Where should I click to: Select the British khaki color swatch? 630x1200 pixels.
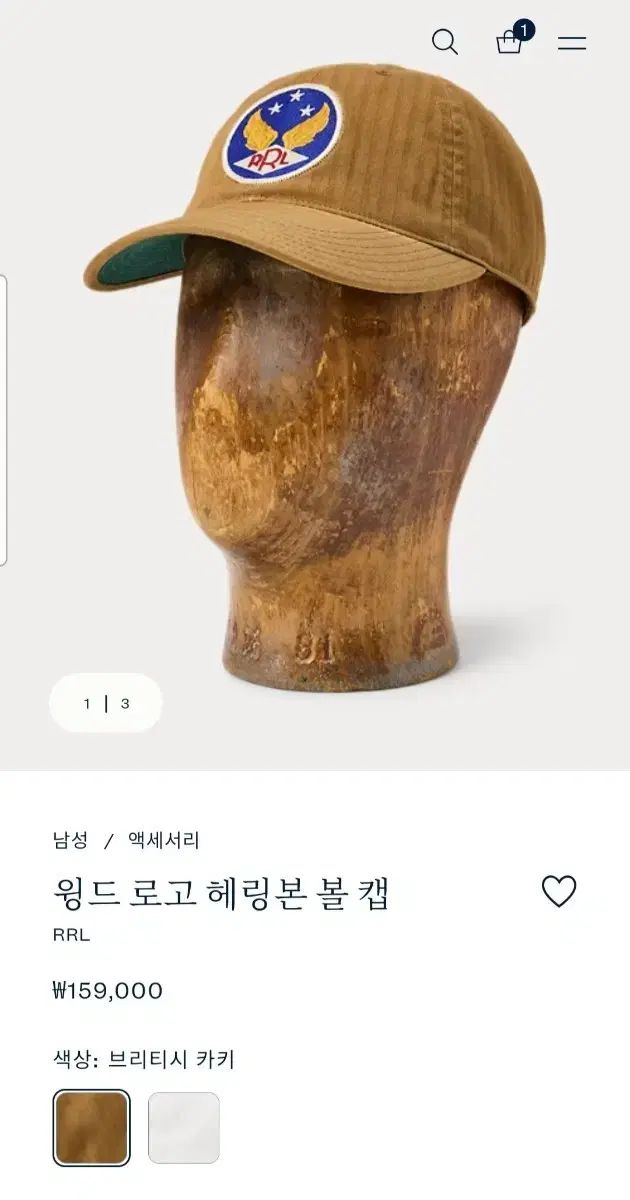[92, 1127]
